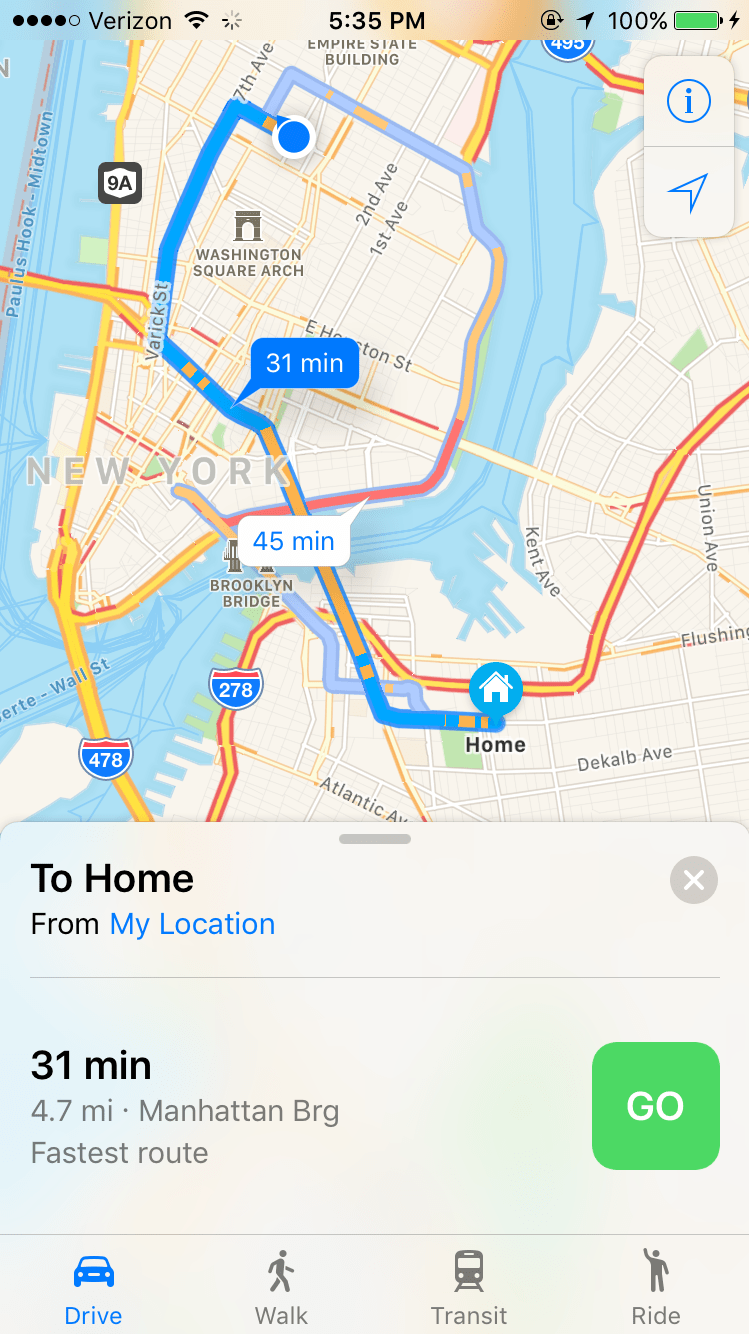Change the My Location starting point
The height and width of the screenshot is (1334, 749).
click(192, 924)
